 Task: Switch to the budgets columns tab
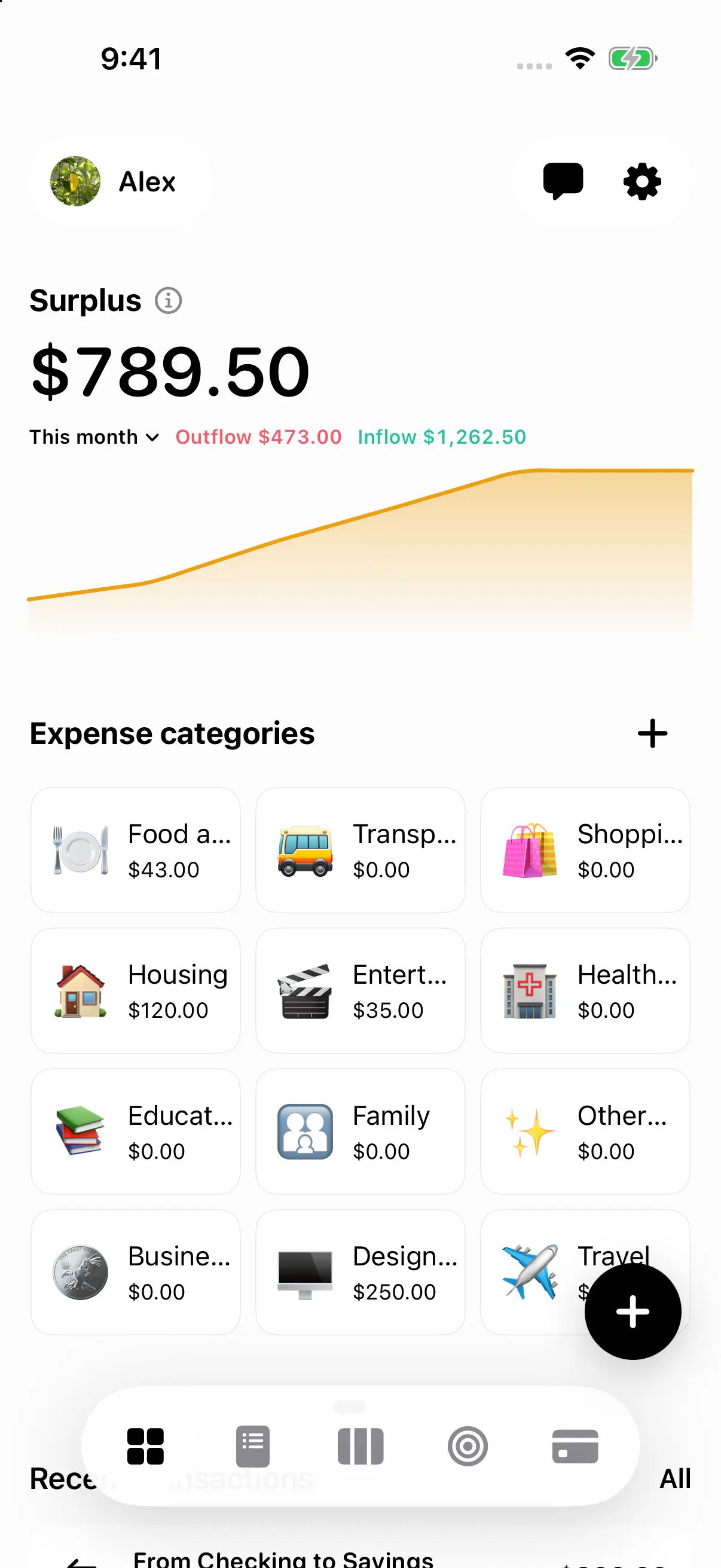[360, 1445]
